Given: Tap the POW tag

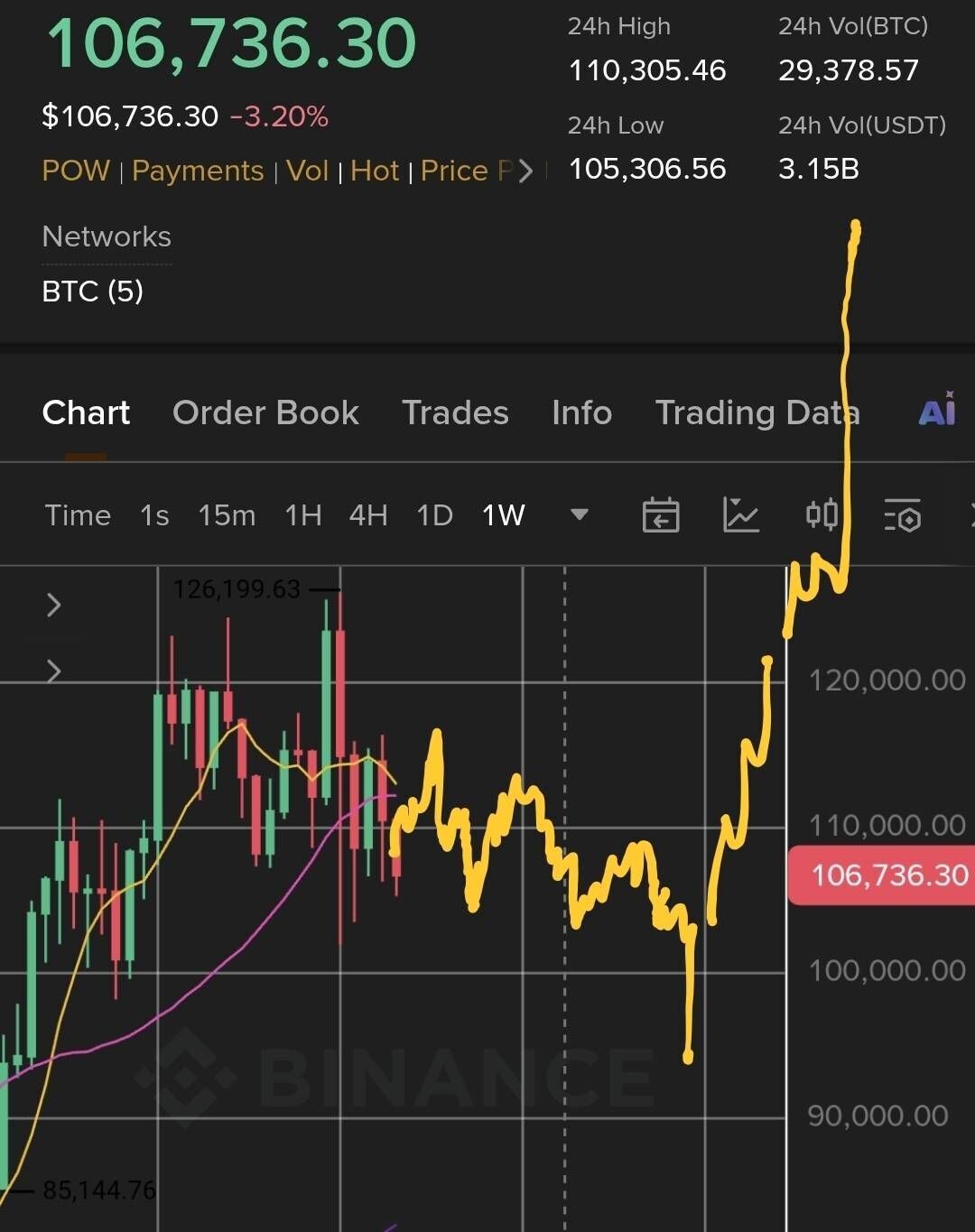Looking at the screenshot, I should [x=76, y=171].
